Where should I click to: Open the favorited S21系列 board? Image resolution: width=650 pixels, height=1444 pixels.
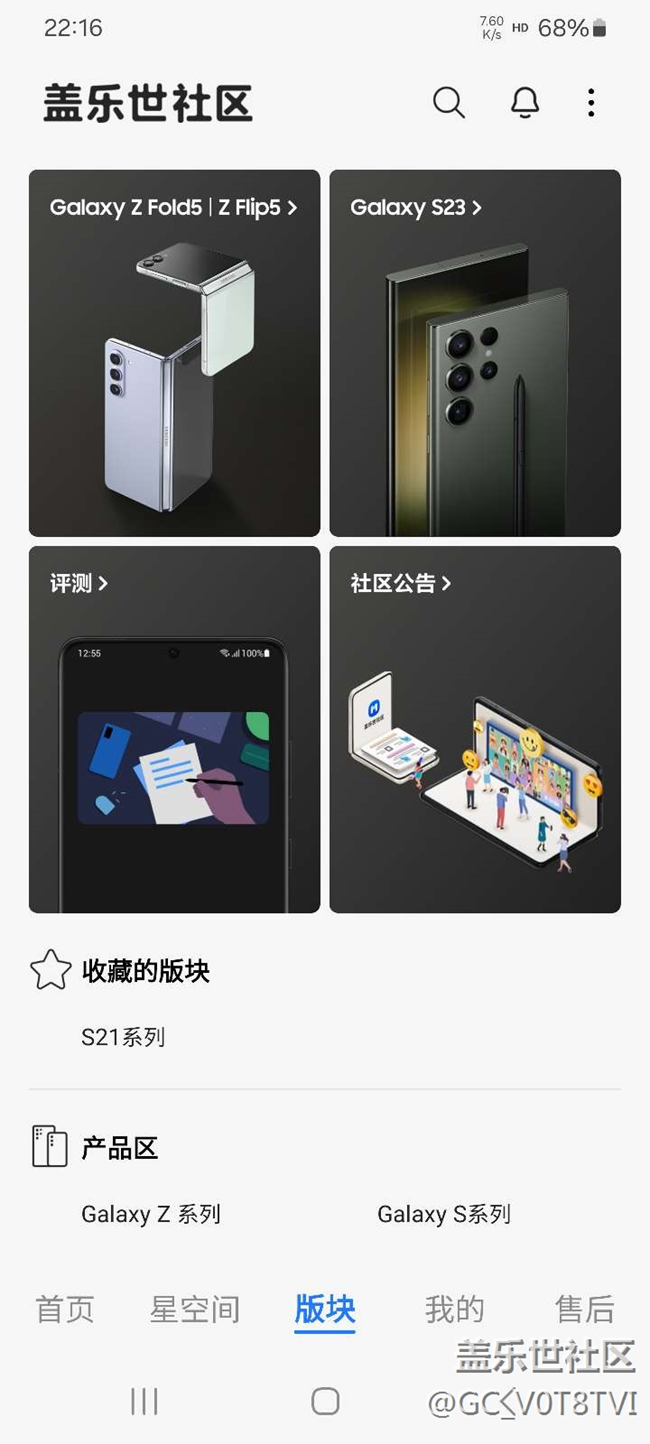coord(123,1037)
